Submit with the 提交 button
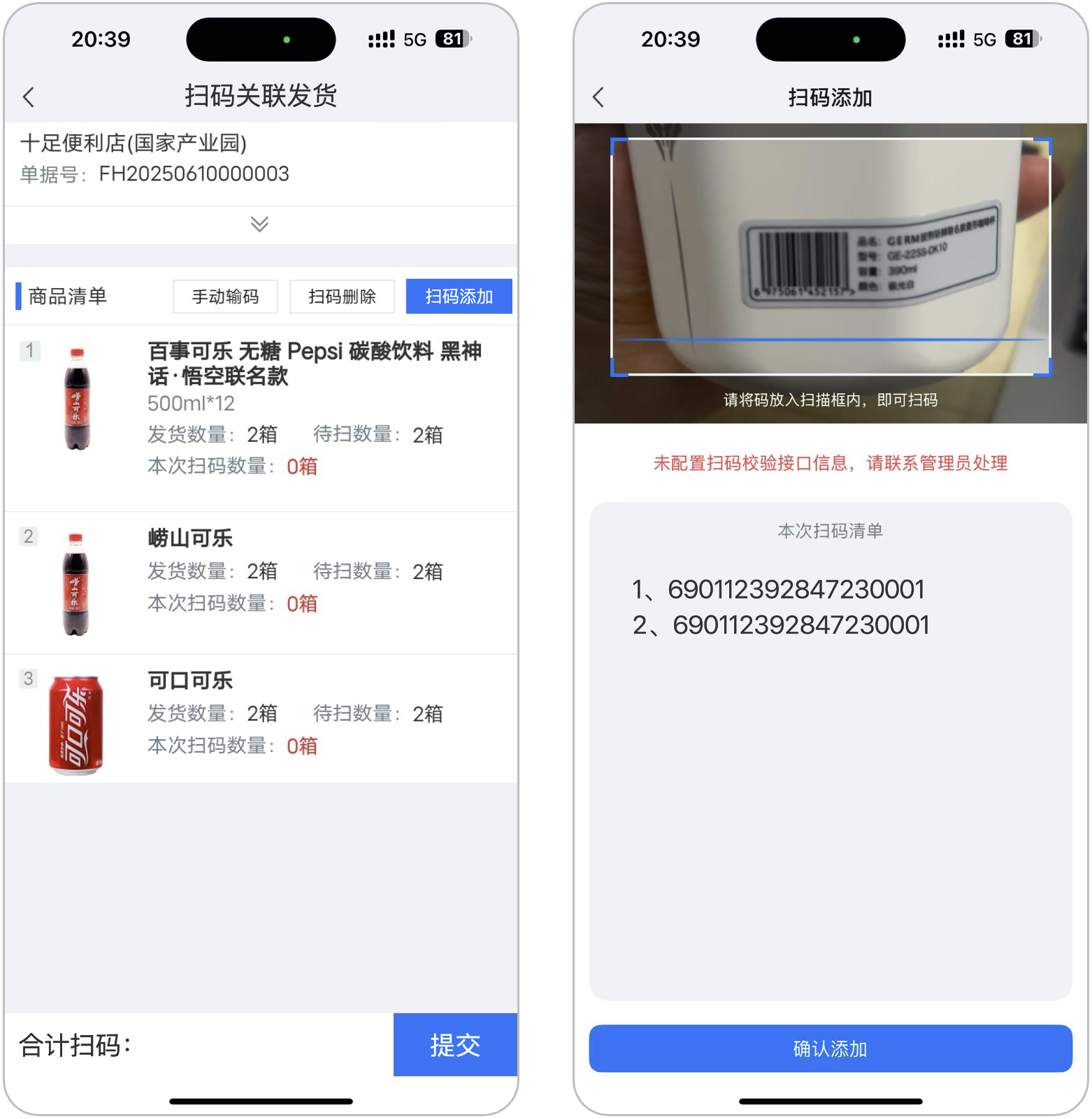This screenshot has width=1092, height=1119. (455, 1045)
